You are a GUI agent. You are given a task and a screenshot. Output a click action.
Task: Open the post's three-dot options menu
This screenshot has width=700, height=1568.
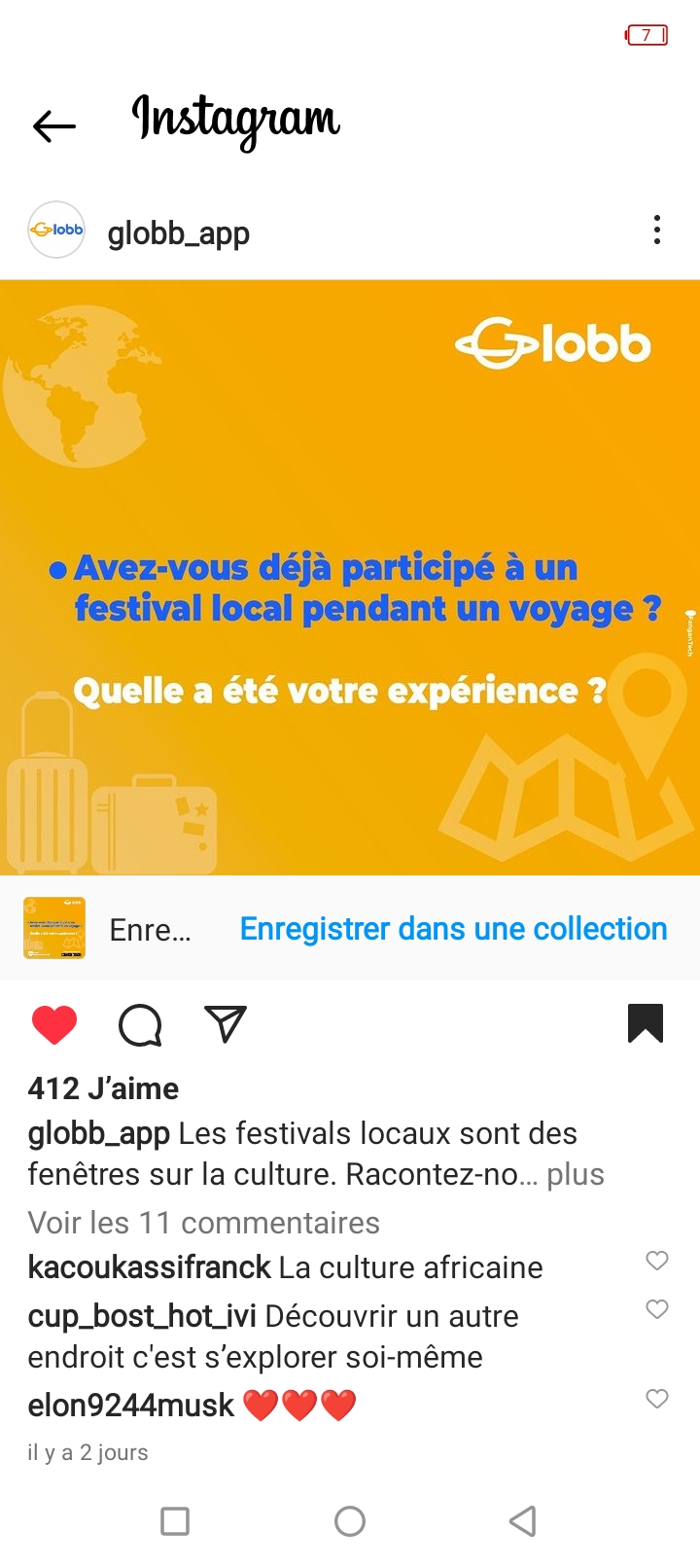point(657,231)
